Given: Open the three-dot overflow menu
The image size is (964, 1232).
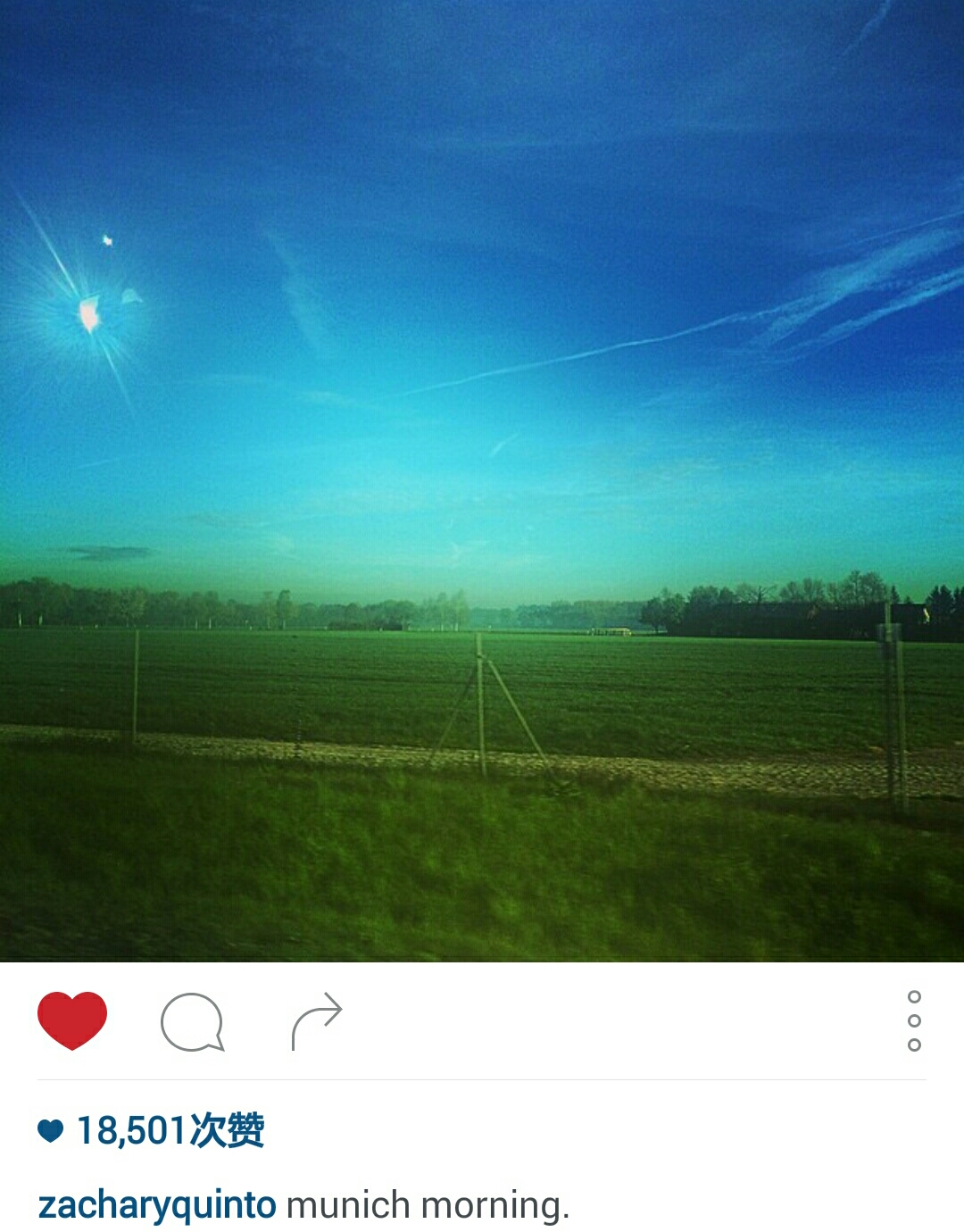Looking at the screenshot, I should pos(914,1020).
